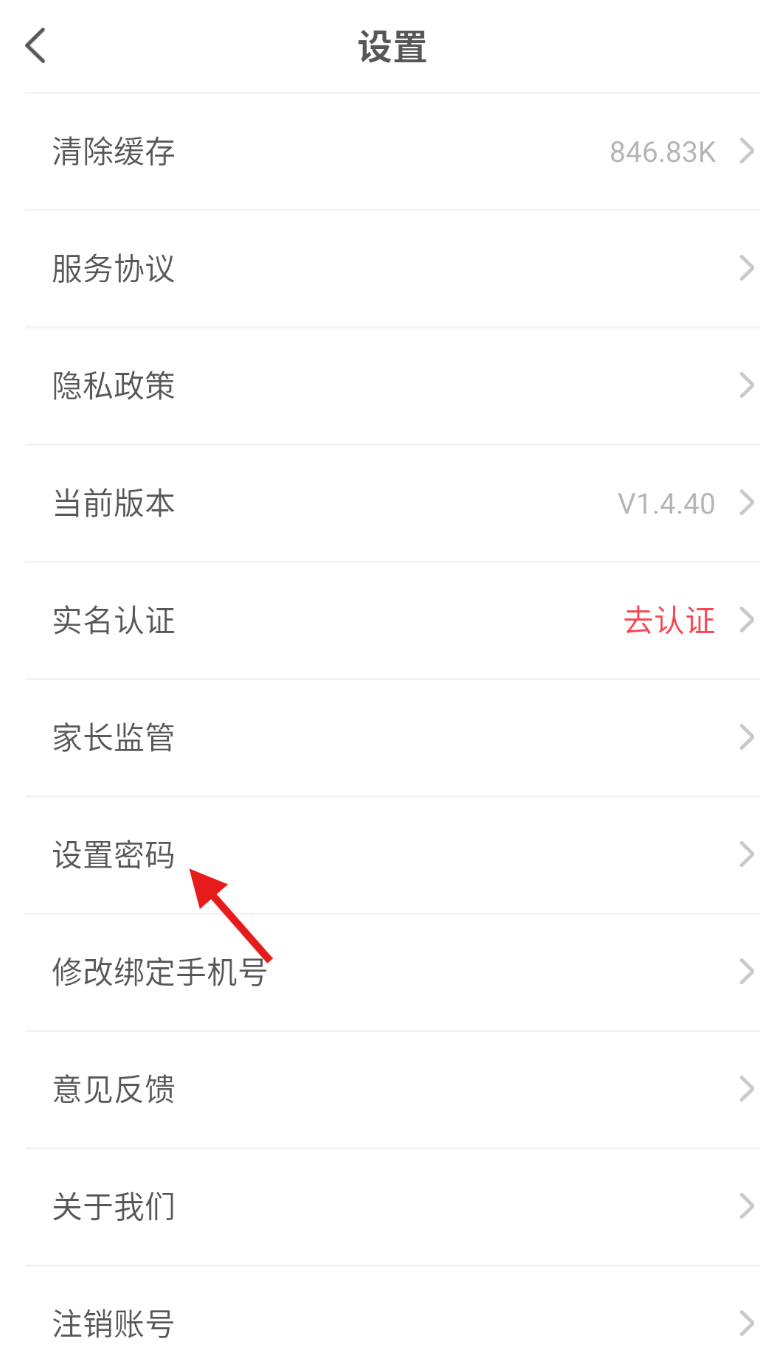Open the 意见反馈 page
781x1350 pixels.
(x=390, y=1089)
